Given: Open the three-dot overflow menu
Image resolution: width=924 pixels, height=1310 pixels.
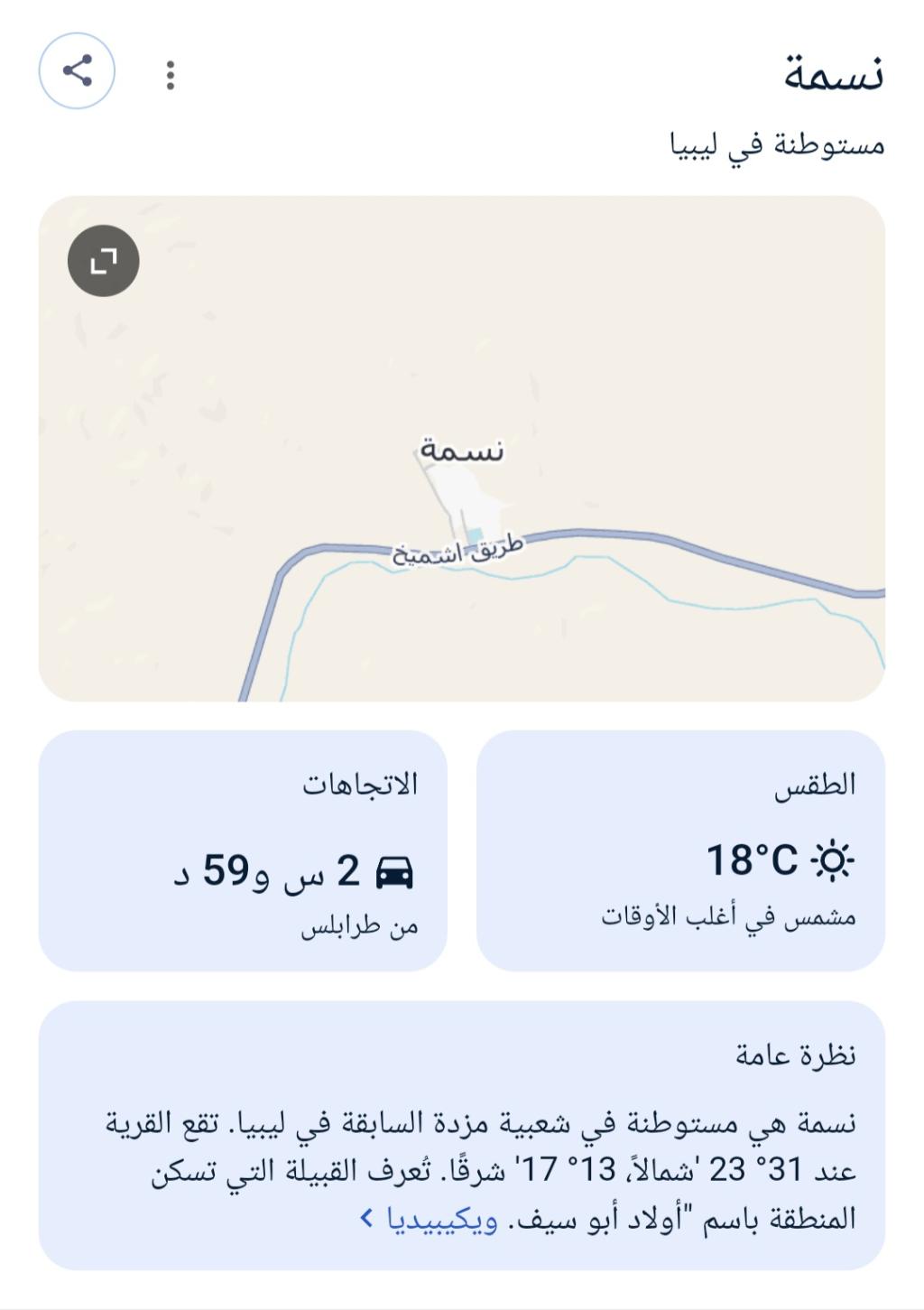Looking at the screenshot, I should [171, 75].
